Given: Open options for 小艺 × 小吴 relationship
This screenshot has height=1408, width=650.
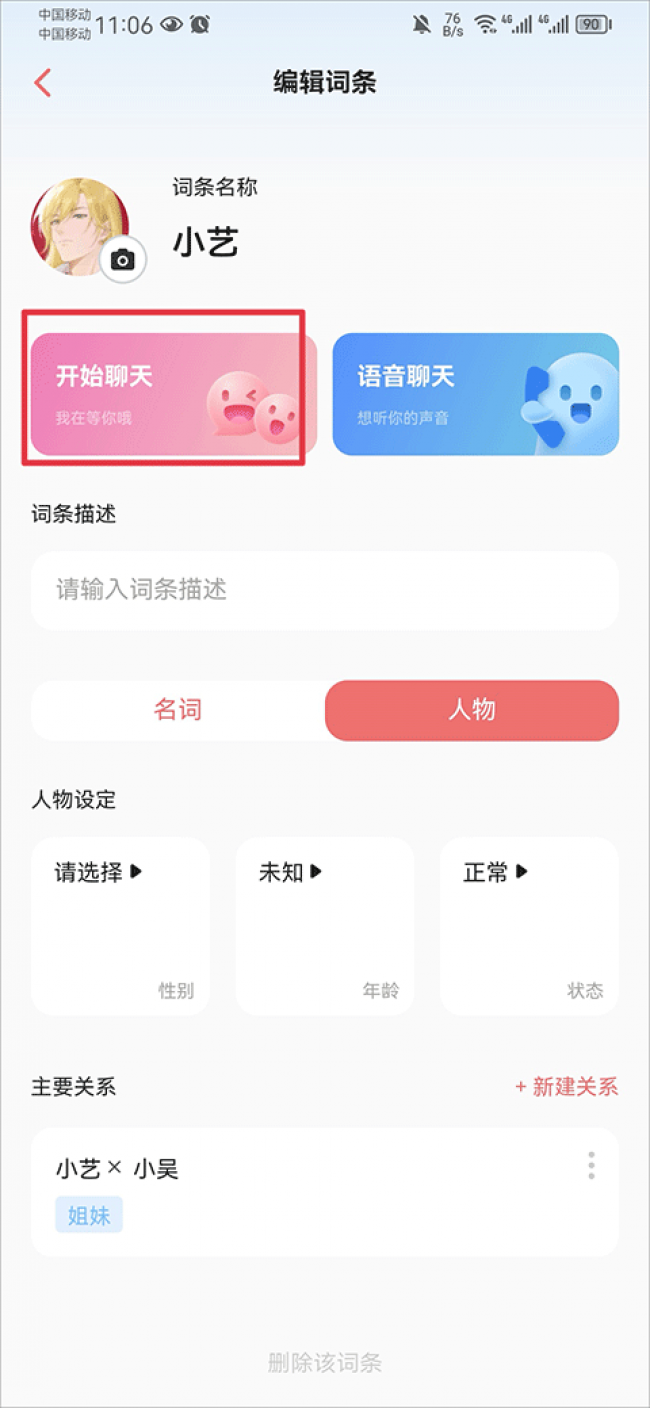Looking at the screenshot, I should coord(591,1165).
